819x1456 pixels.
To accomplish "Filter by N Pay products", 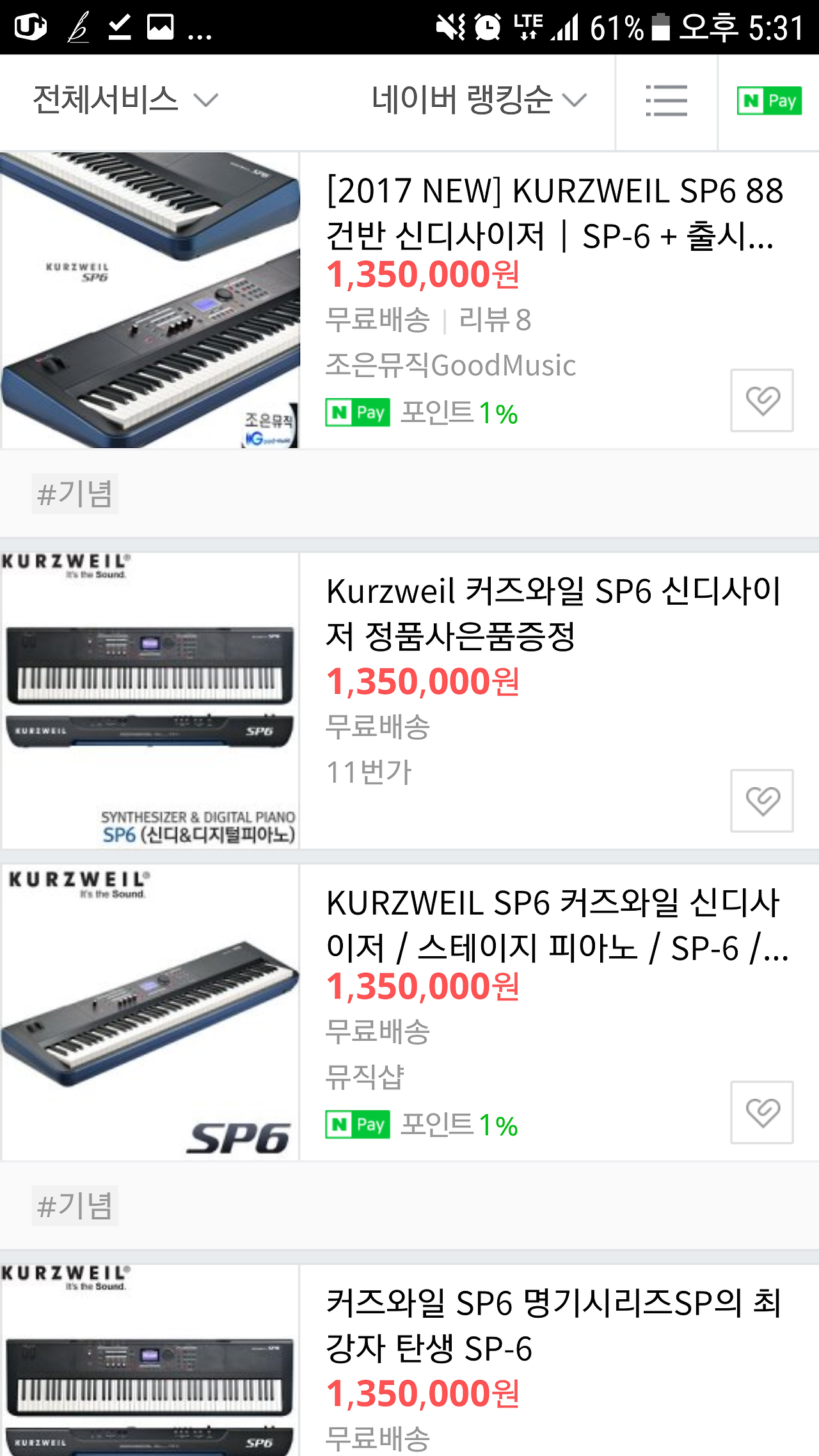I will [769, 101].
